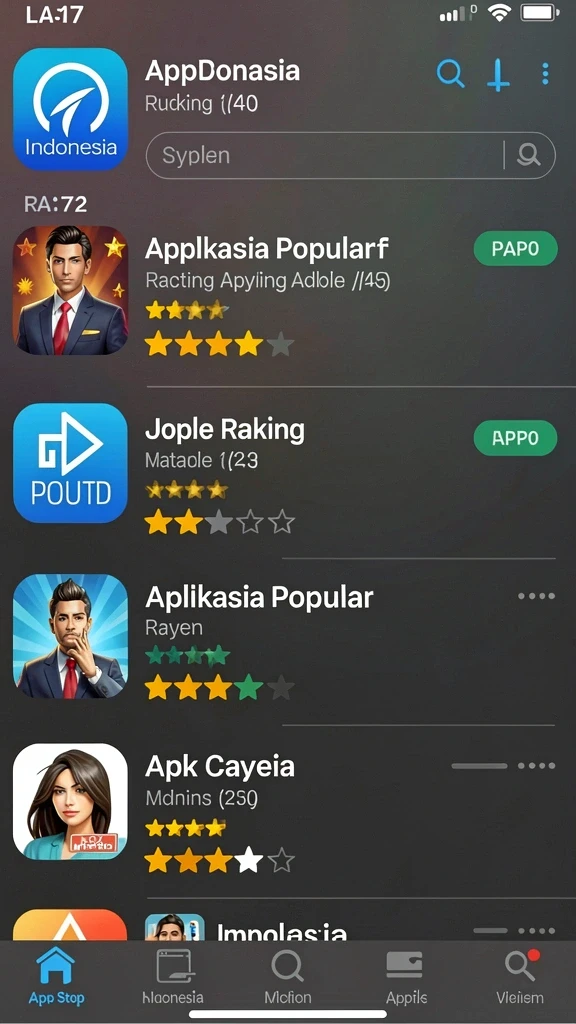
Task: Switch to the Mofion tab
Action: [x=287, y=977]
